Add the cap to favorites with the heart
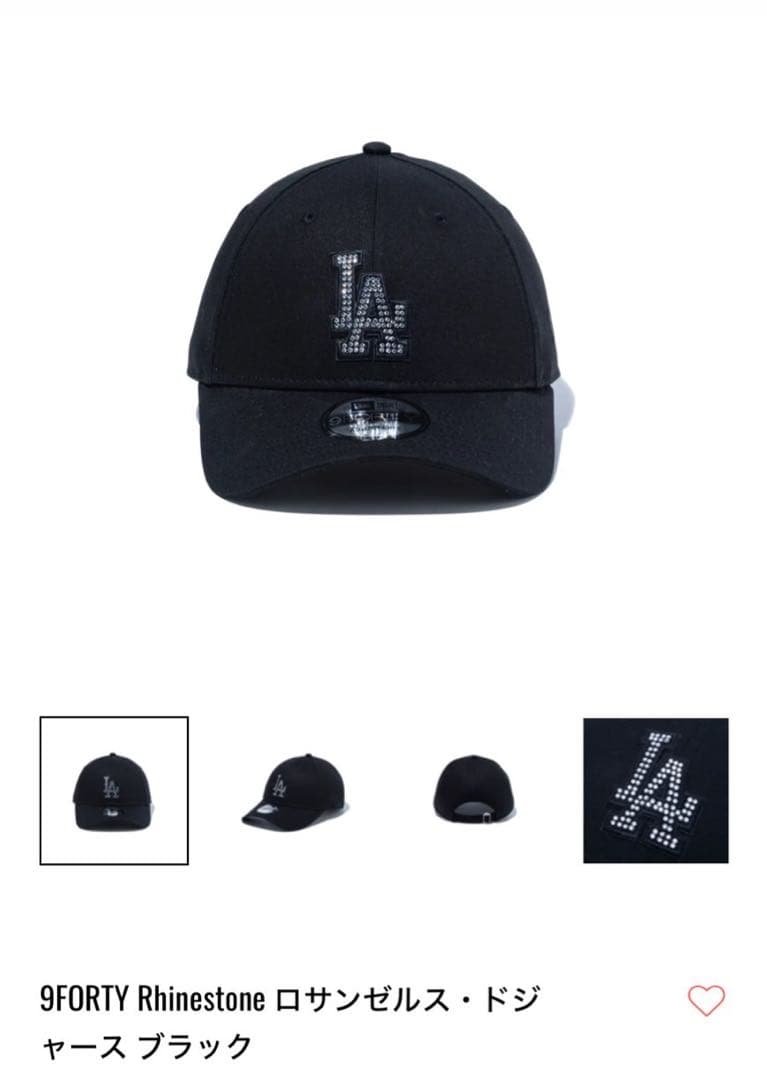767x1080 pixels. pos(706,1000)
